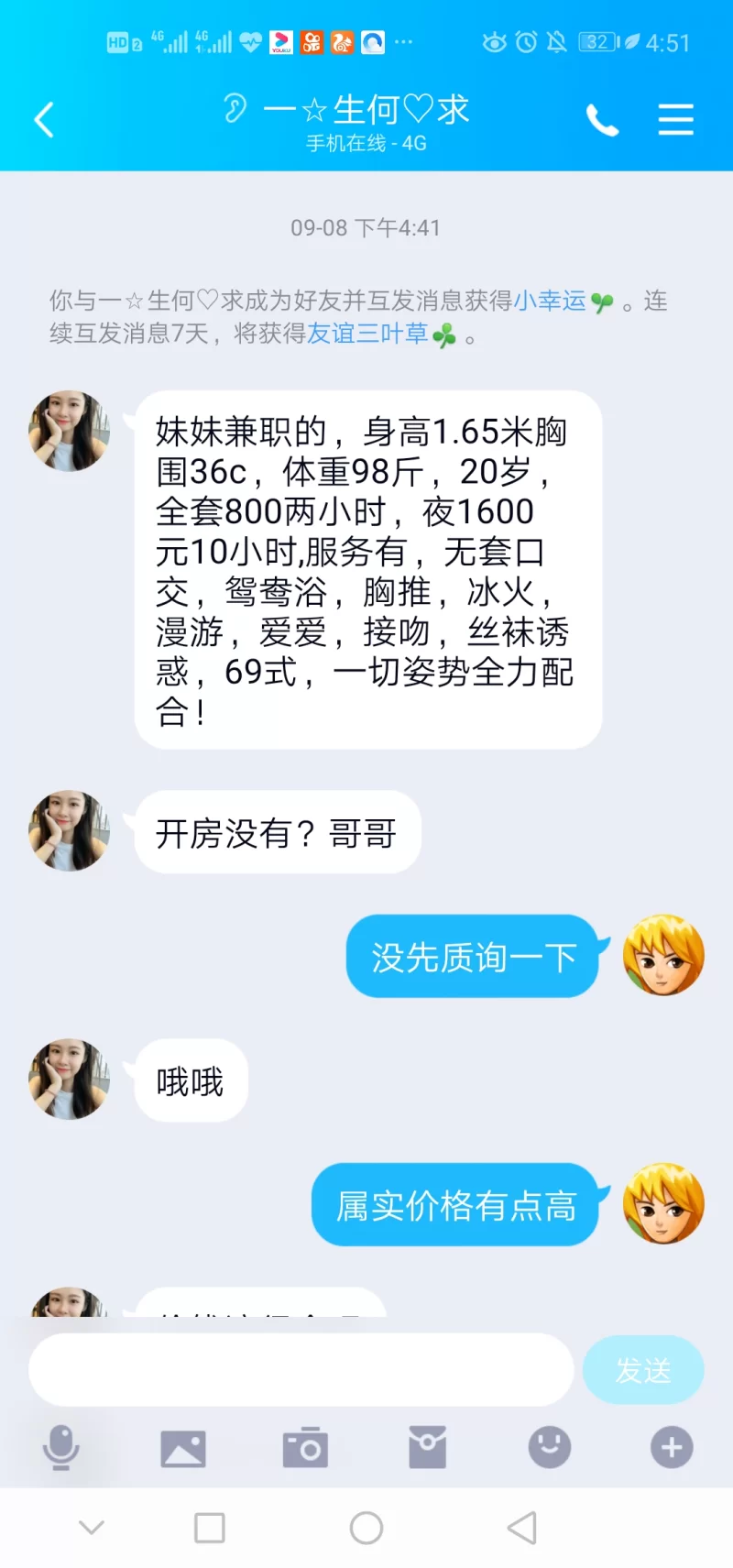Open the voice message microphone
The image size is (733, 1568).
point(61,1448)
